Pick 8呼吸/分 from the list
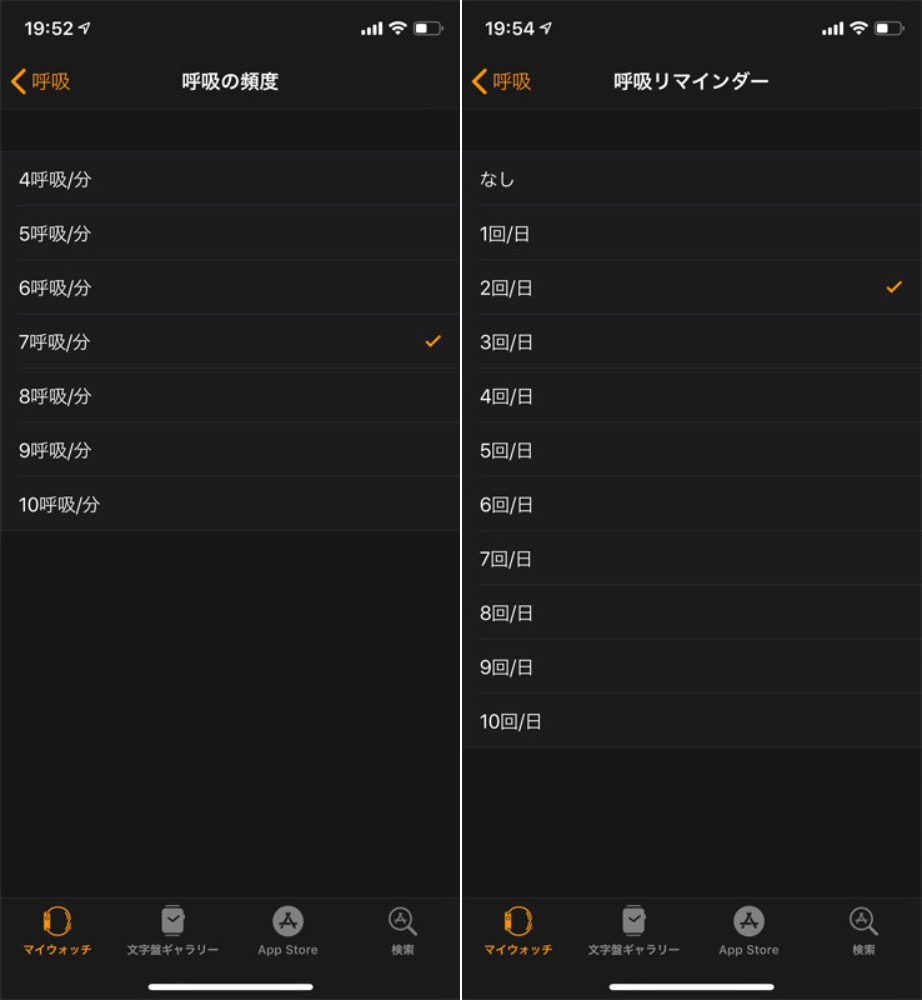The height and width of the screenshot is (1000, 922). pyautogui.click(x=230, y=396)
